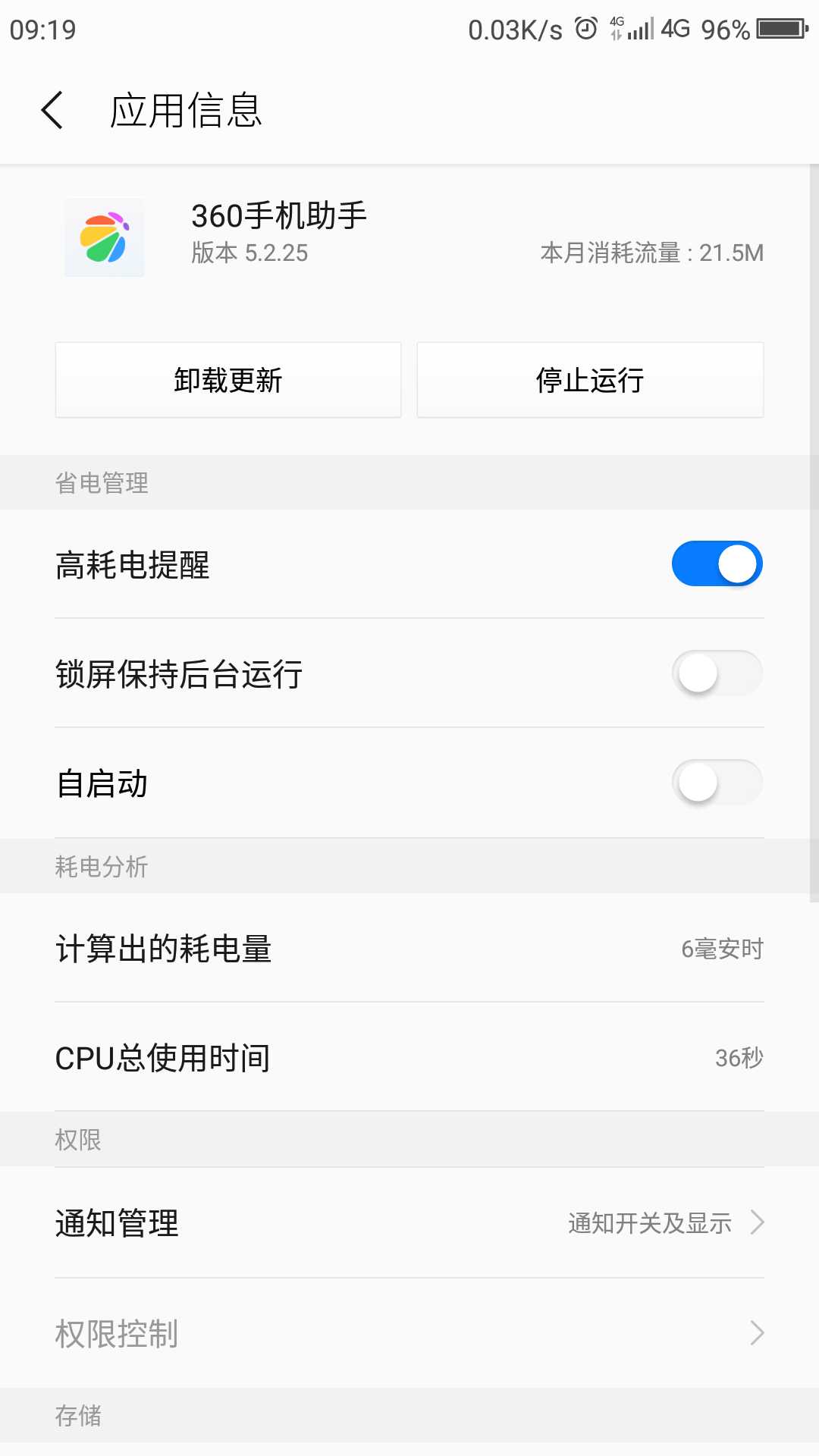
Task: Tap the data arrows sync icon
Action: [x=616, y=33]
